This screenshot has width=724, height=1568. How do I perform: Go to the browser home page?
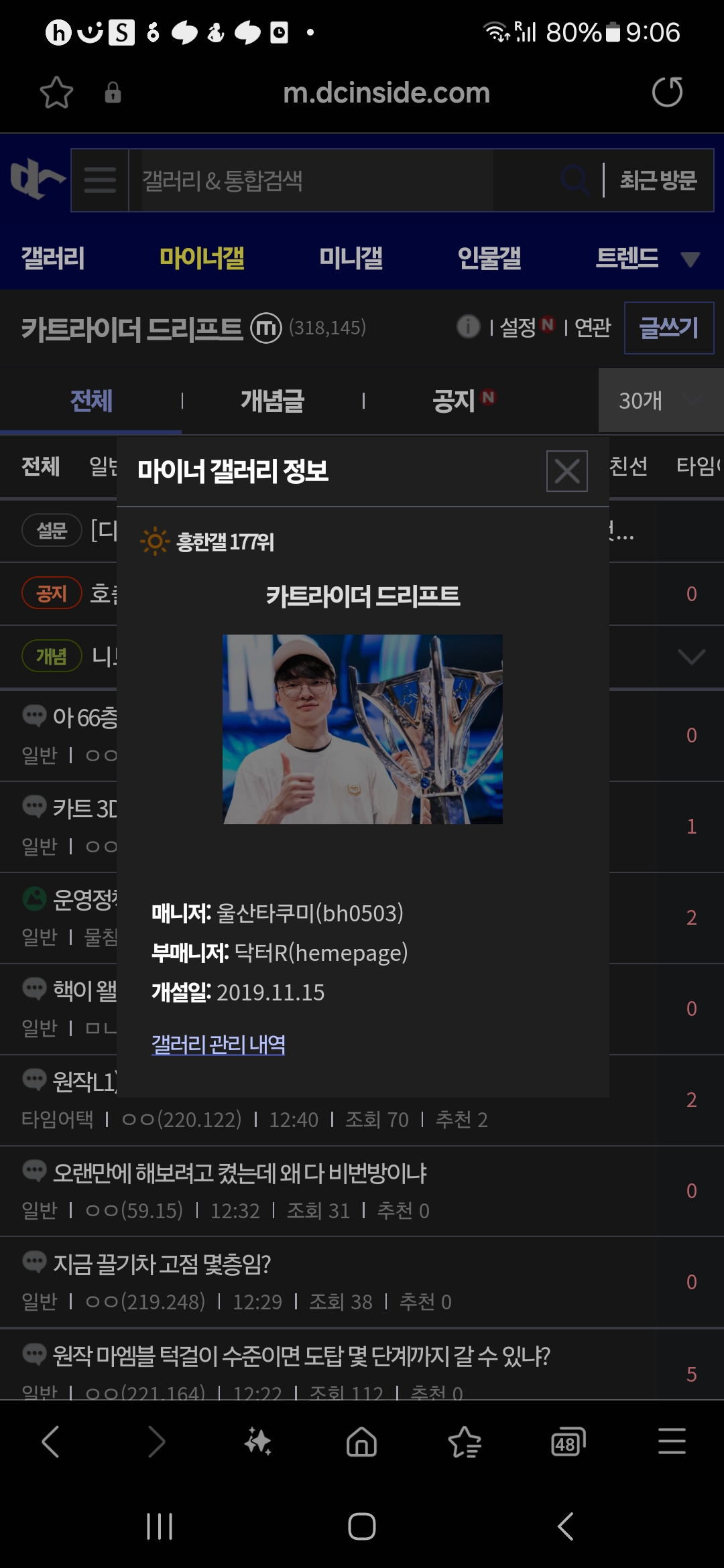click(361, 1442)
